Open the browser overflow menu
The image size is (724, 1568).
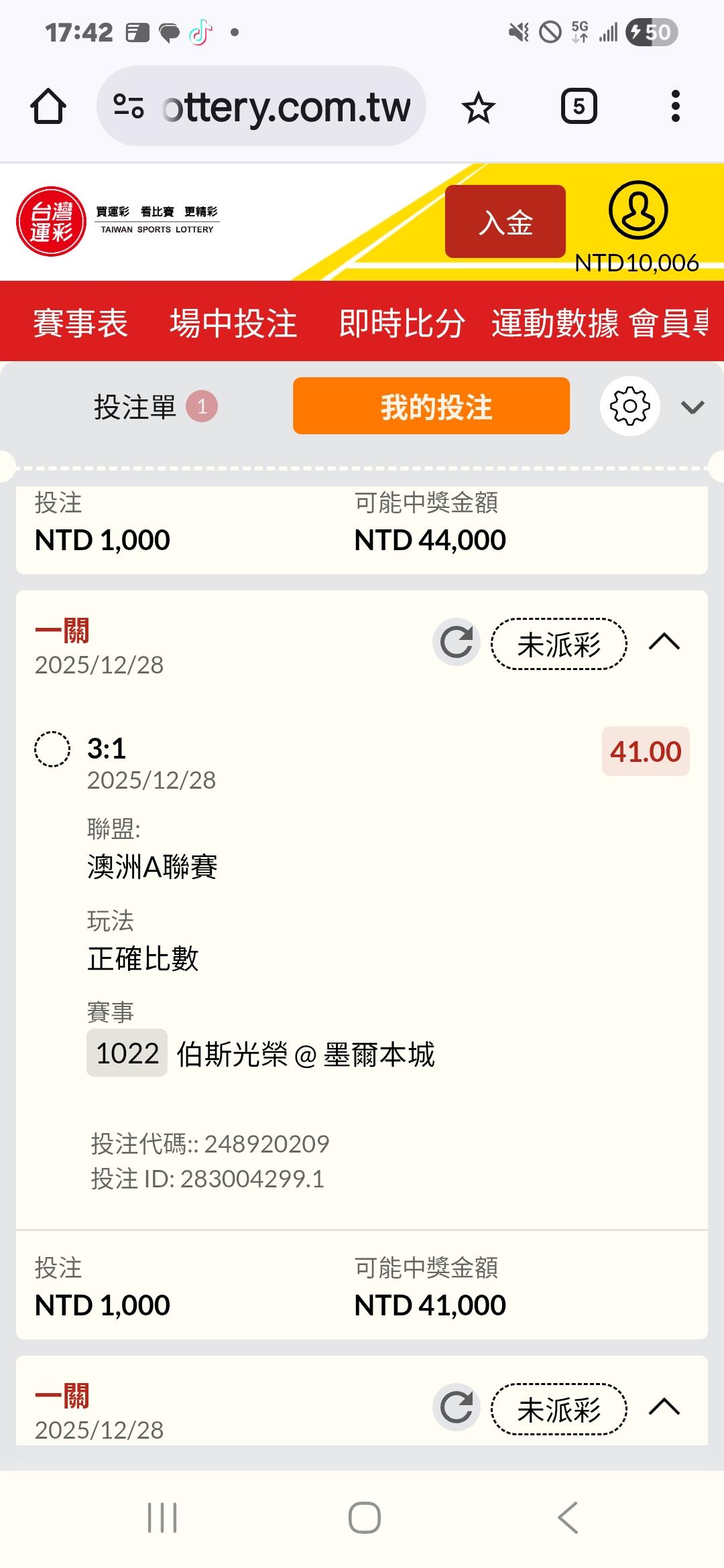(675, 107)
